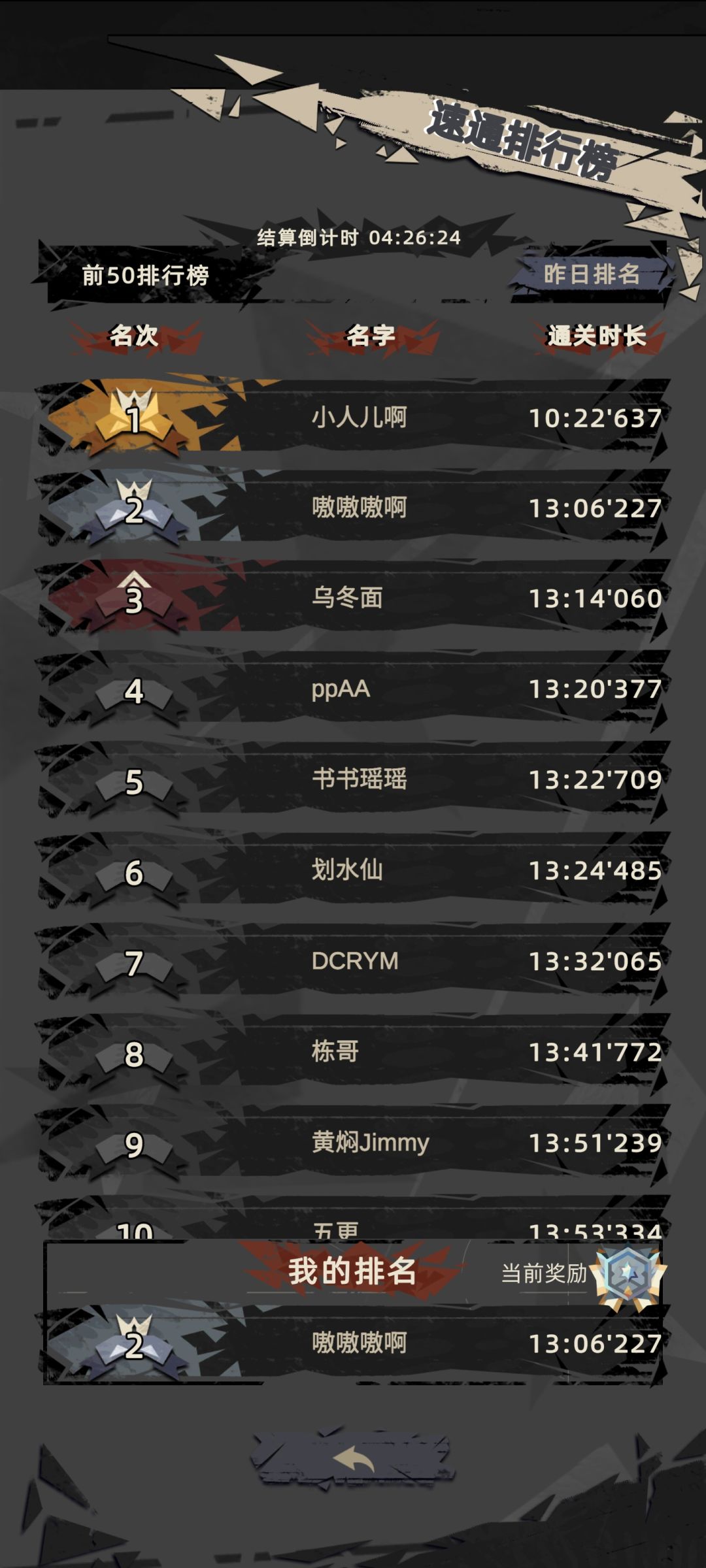Image resolution: width=706 pixels, height=1568 pixels.
Task: View player DCRYM's entry
Action: [353, 962]
